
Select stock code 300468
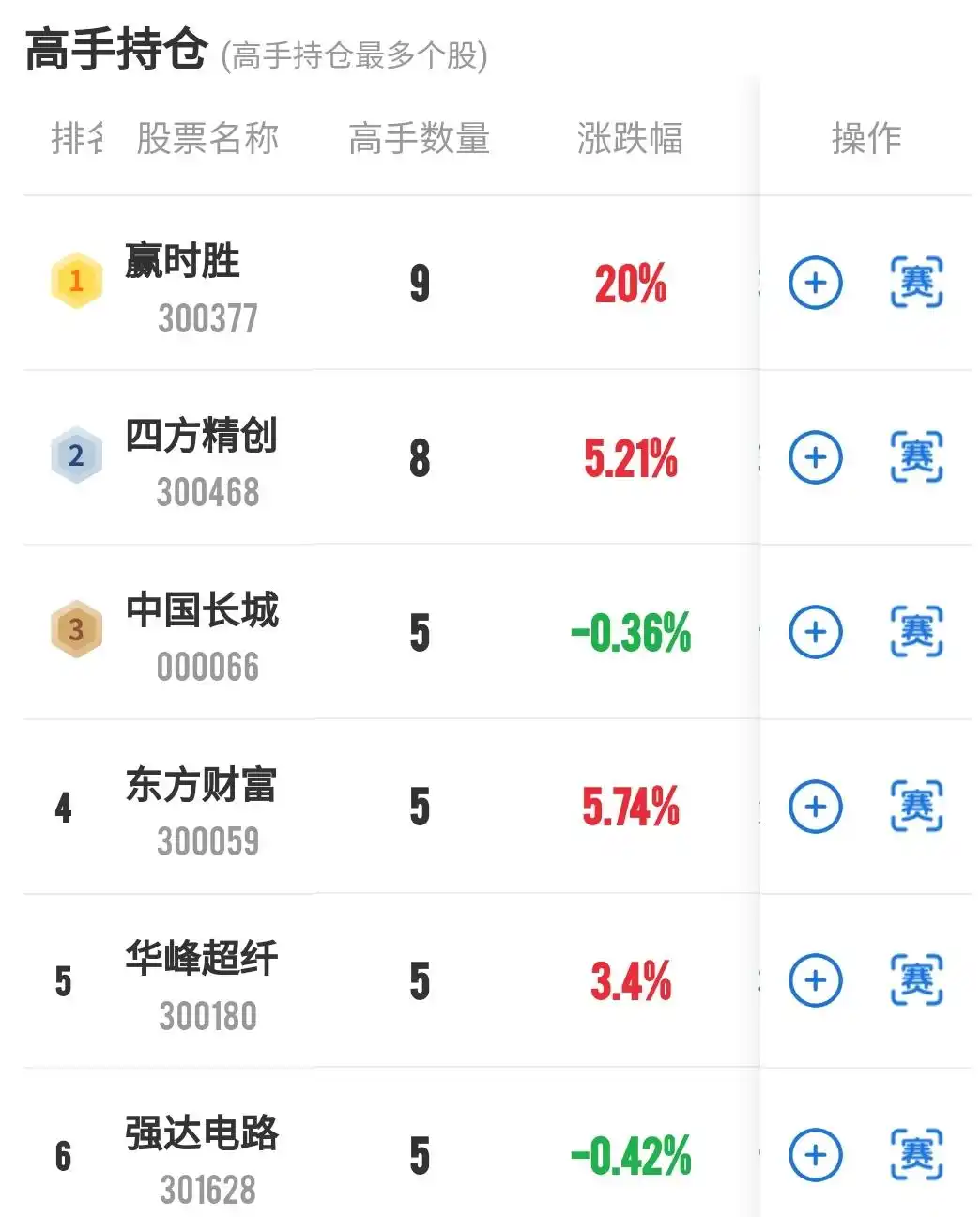208,491
